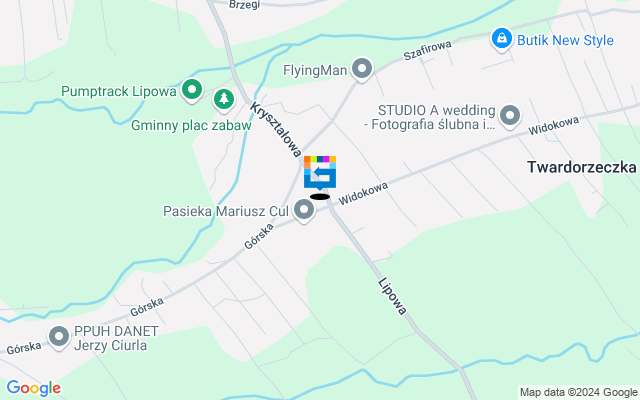The height and width of the screenshot is (400, 640).
Task: Open the Butik New Style shop pin
Action: pyautogui.click(x=500, y=39)
